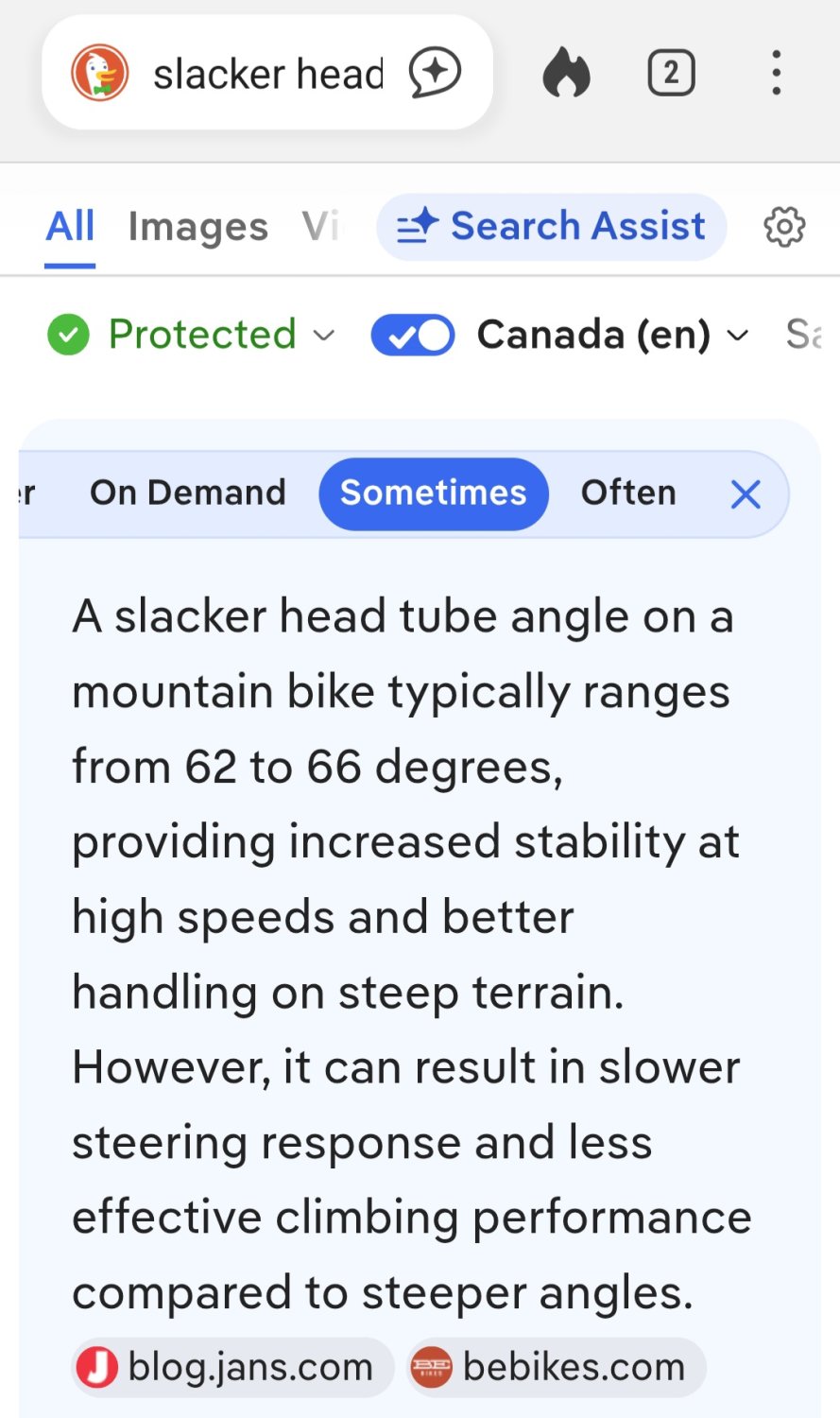The height and width of the screenshot is (1418, 840).
Task: Tap the search field showing slacker head
Action: (x=267, y=72)
